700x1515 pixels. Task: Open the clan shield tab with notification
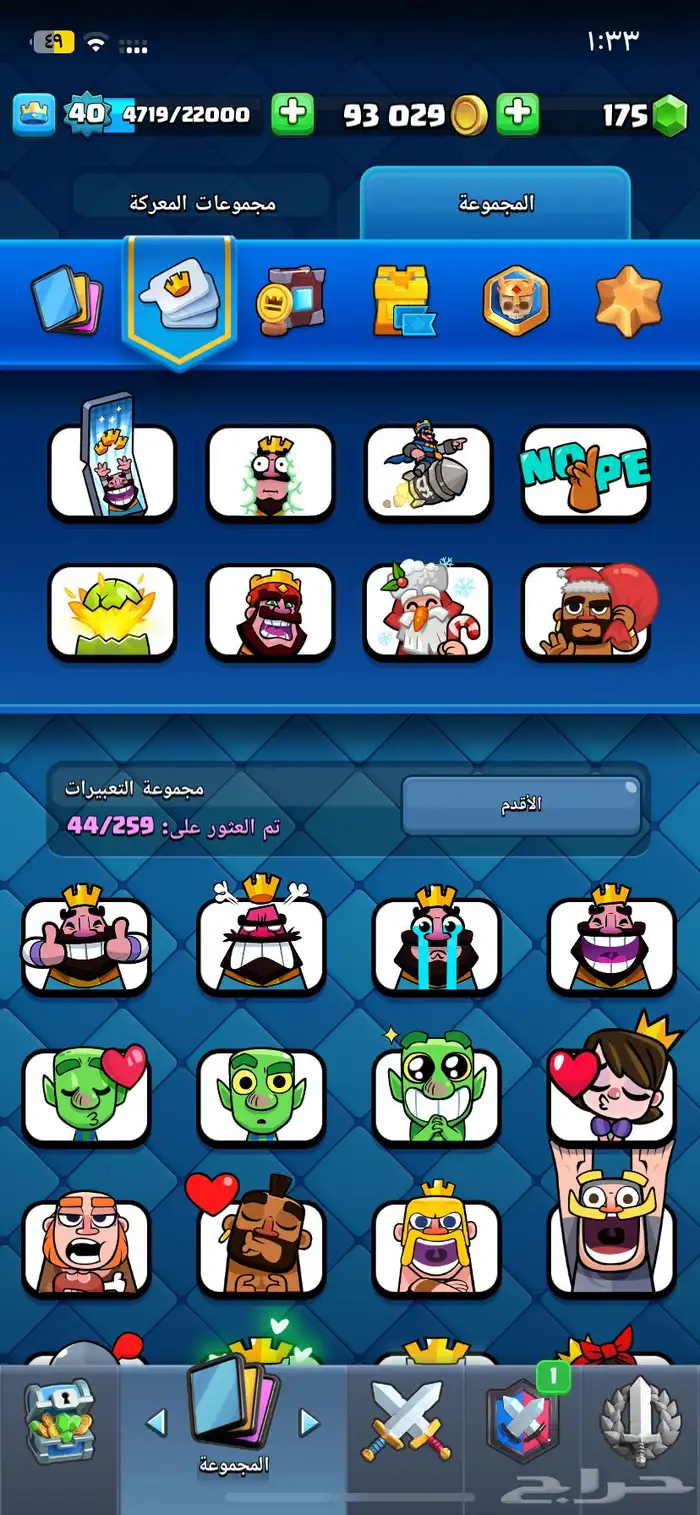(523, 1420)
